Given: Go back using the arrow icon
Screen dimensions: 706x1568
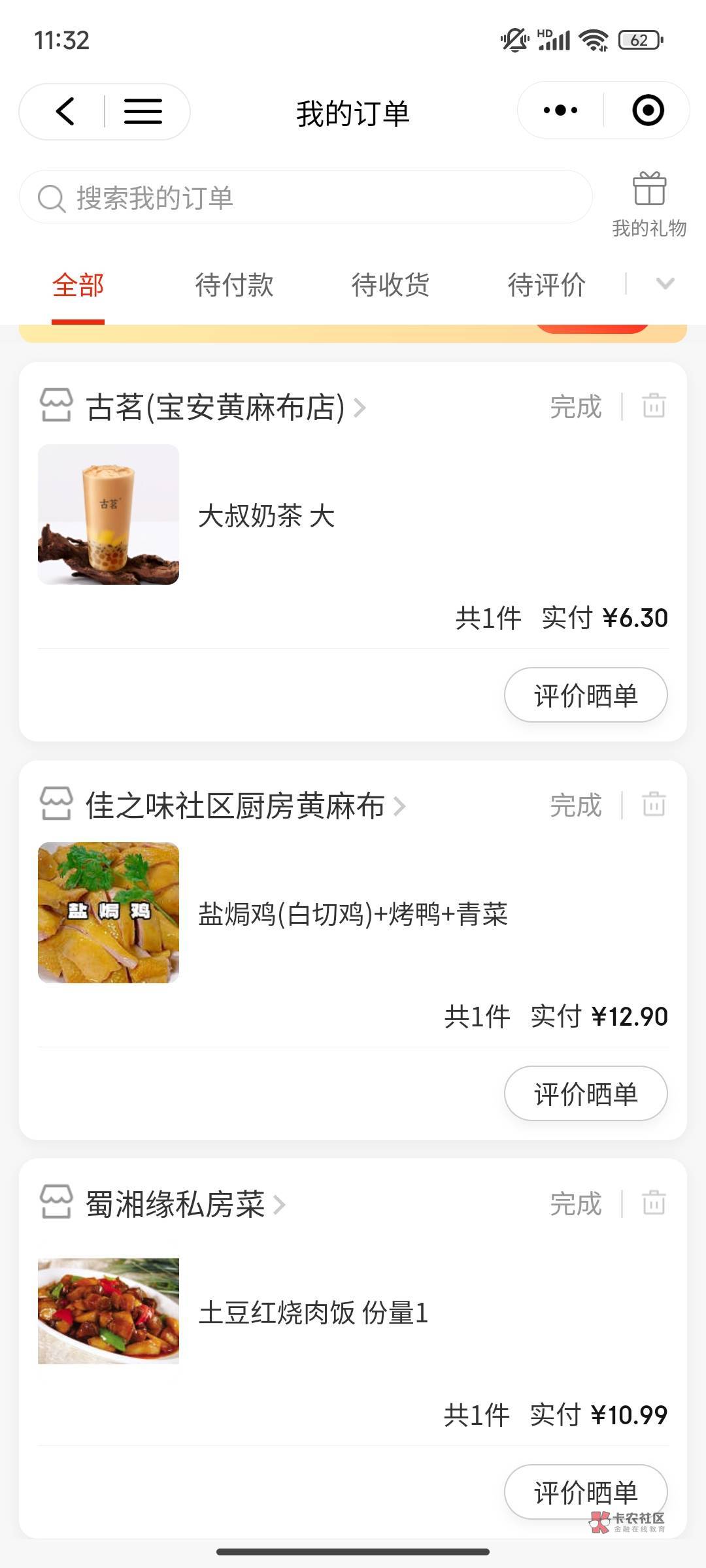Looking at the screenshot, I should click(65, 112).
